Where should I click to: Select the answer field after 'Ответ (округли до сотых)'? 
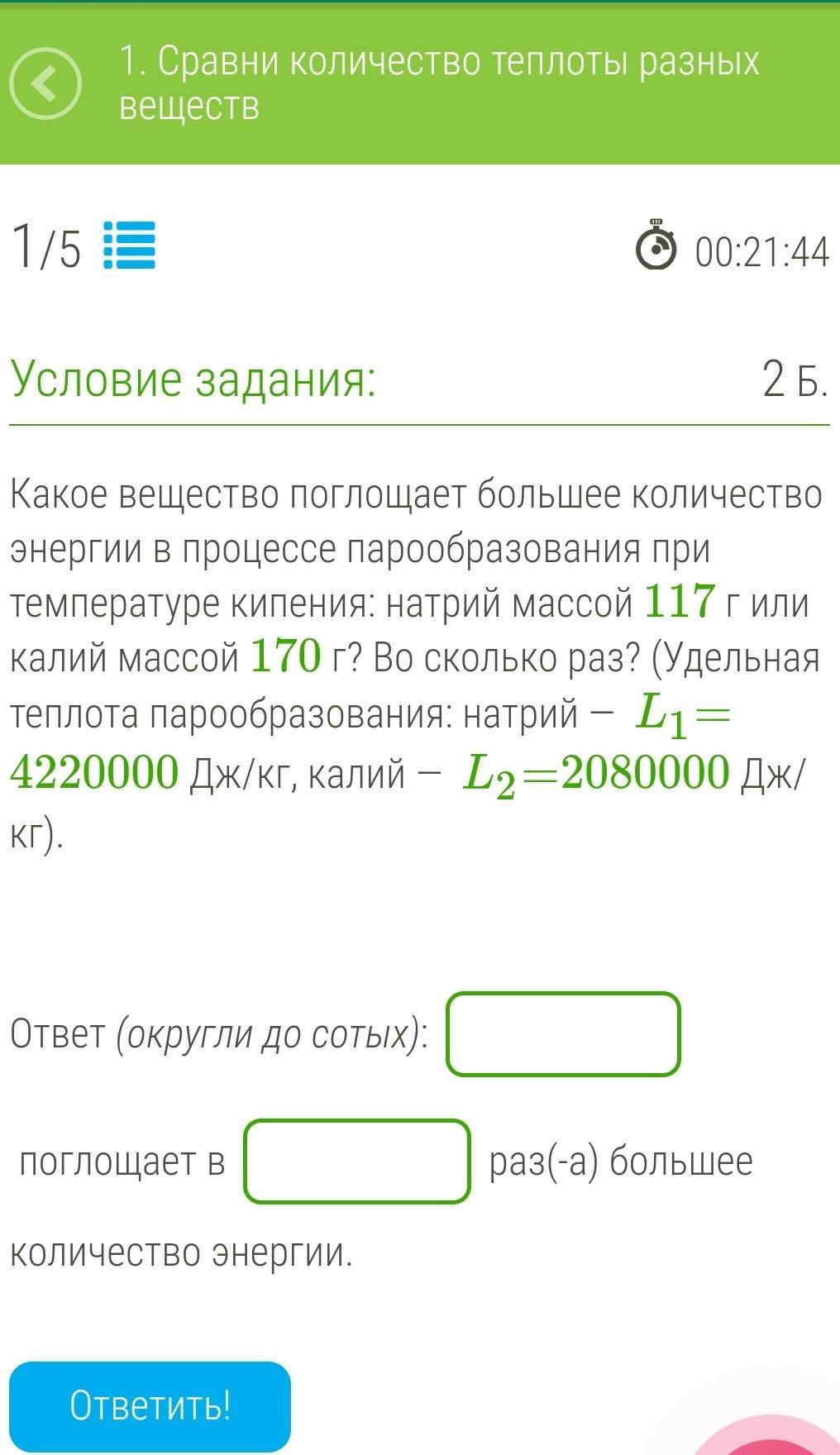coord(563,1033)
